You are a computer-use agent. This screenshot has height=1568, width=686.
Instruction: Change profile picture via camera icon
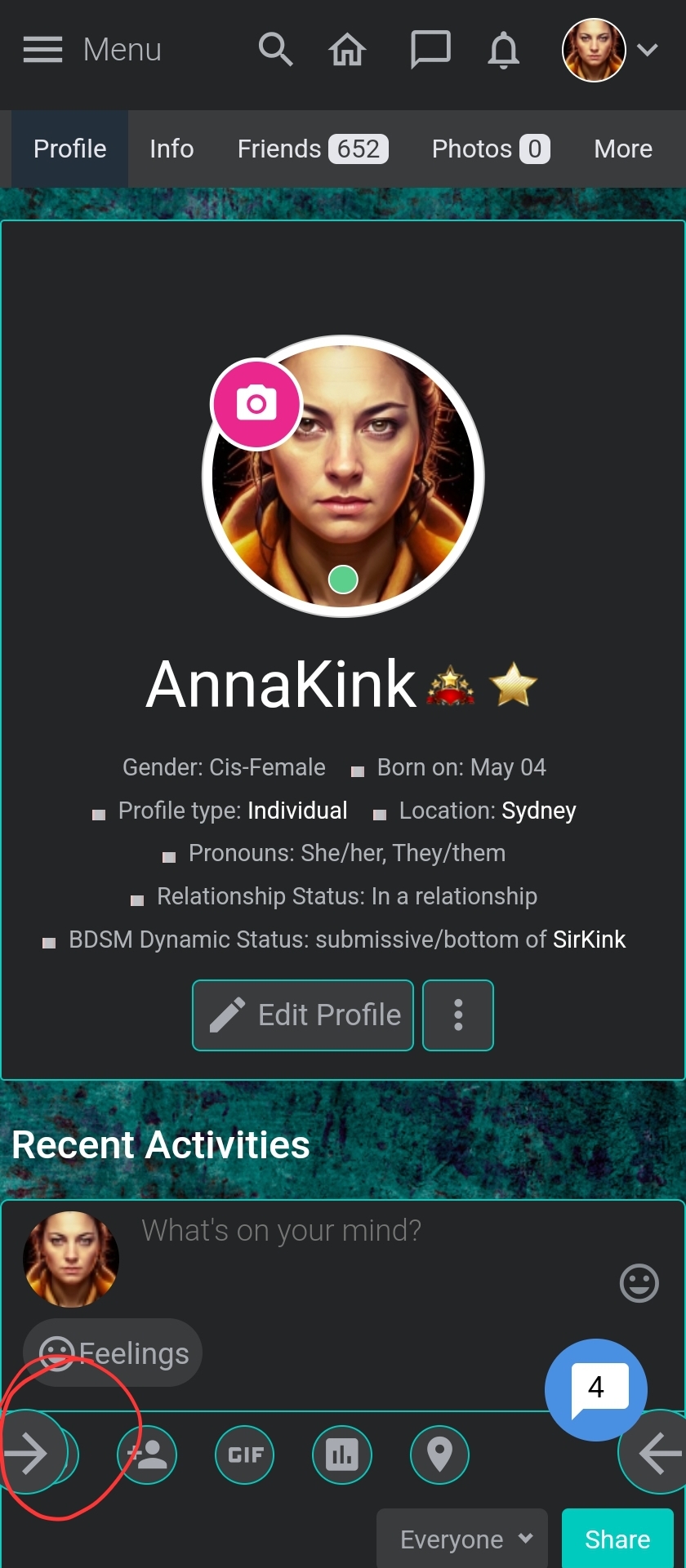point(256,403)
